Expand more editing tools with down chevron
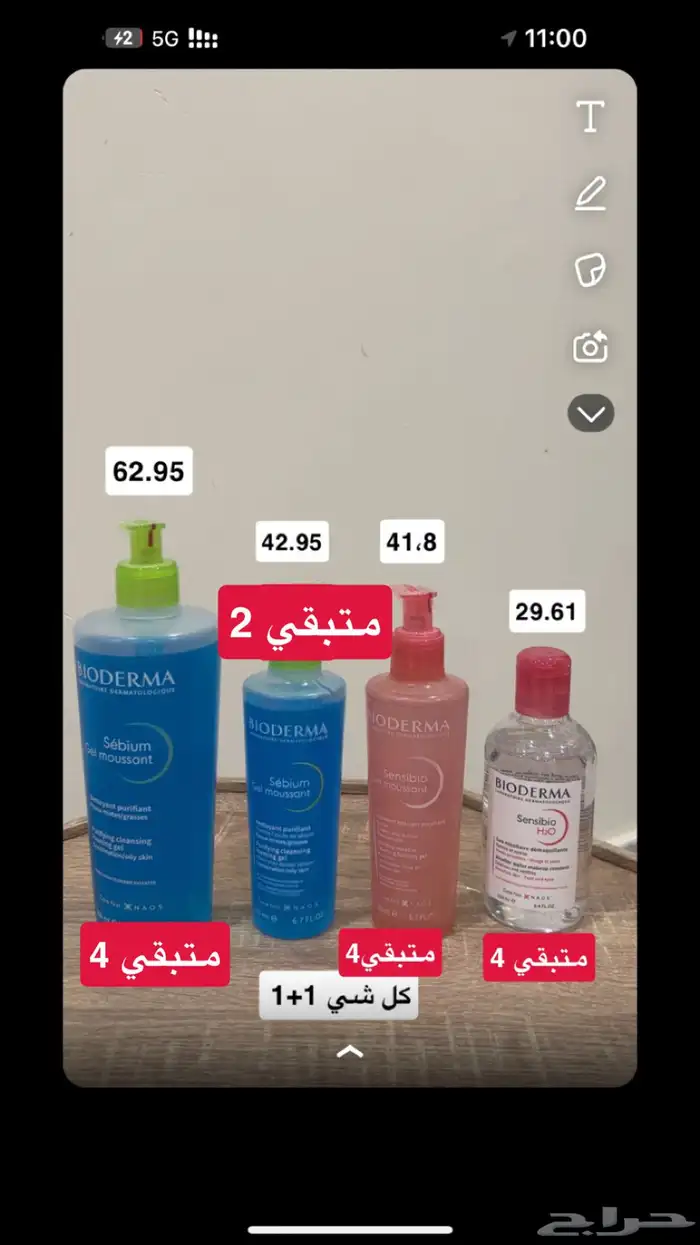This screenshot has width=700, height=1245. (x=591, y=413)
